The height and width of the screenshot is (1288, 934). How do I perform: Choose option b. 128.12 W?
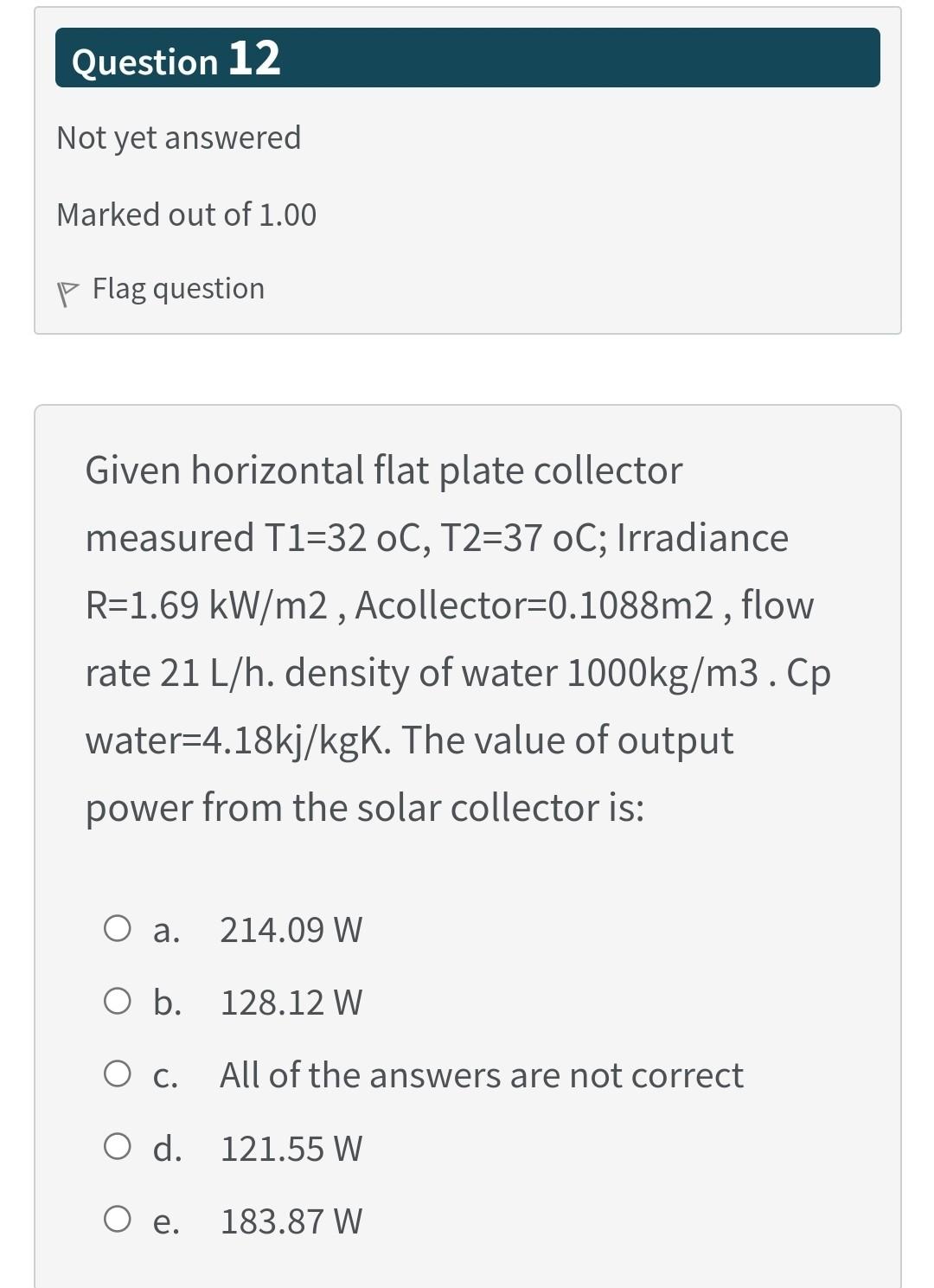[x=118, y=1002]
